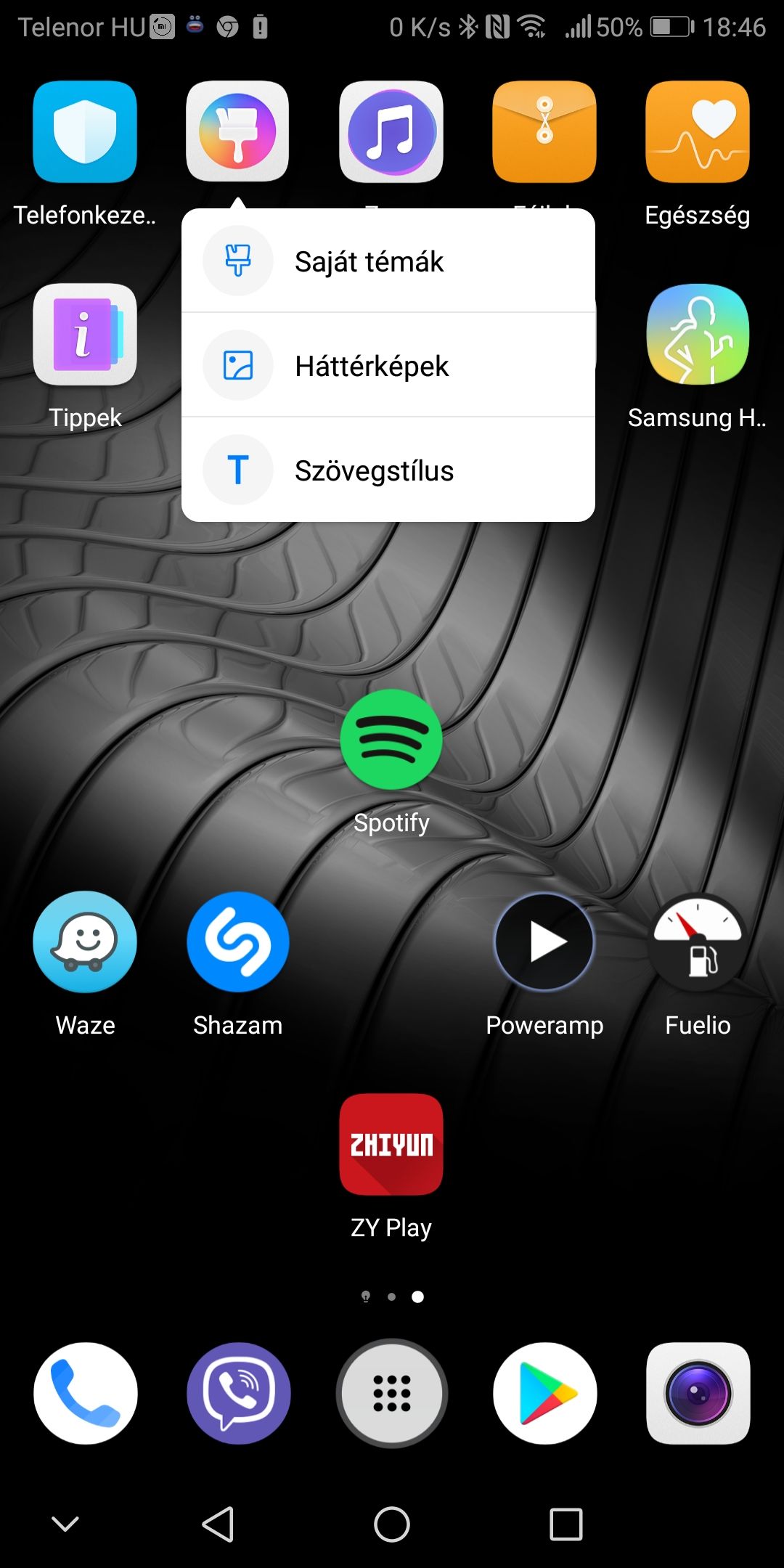
Task: Open the camera app
Action: 698,1393
